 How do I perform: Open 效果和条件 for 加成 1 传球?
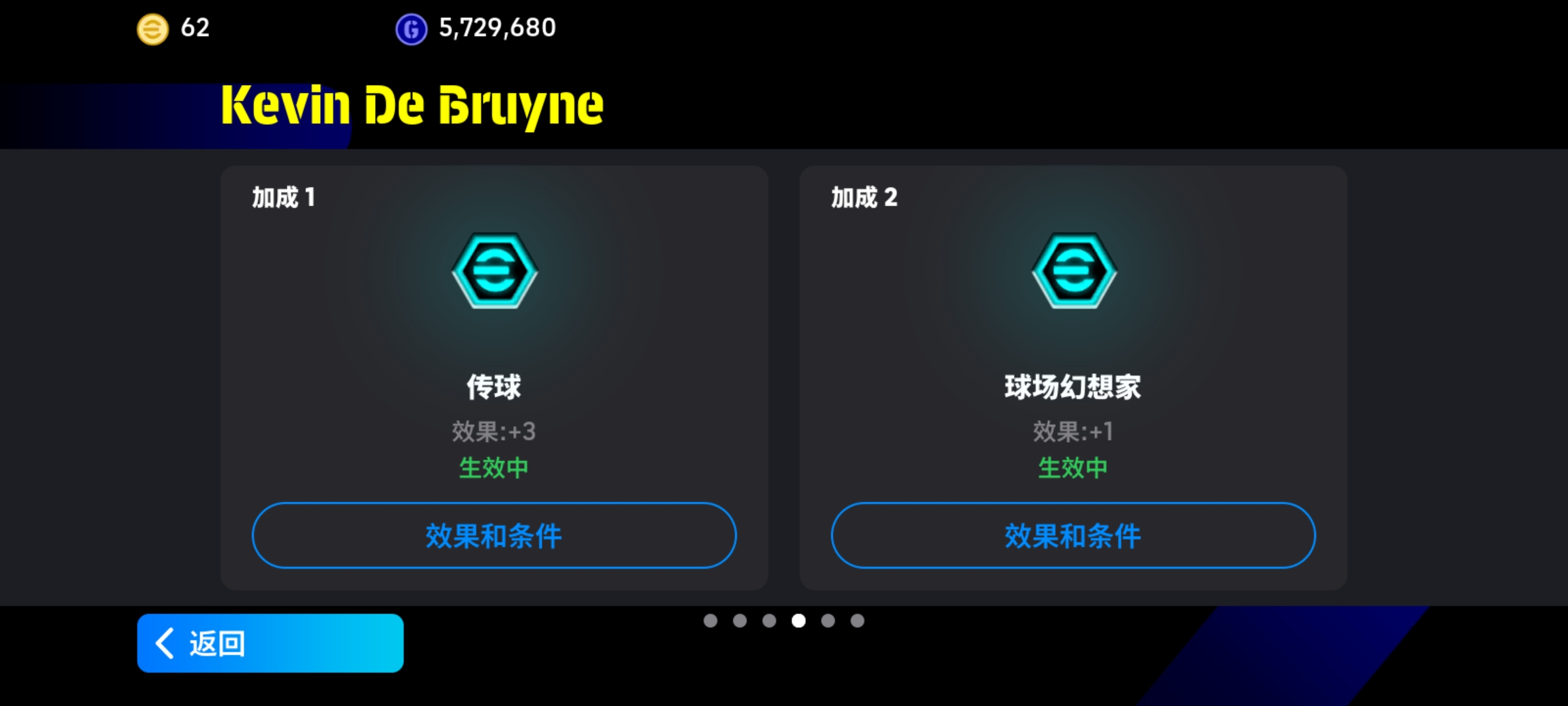(x=494, y=535)
